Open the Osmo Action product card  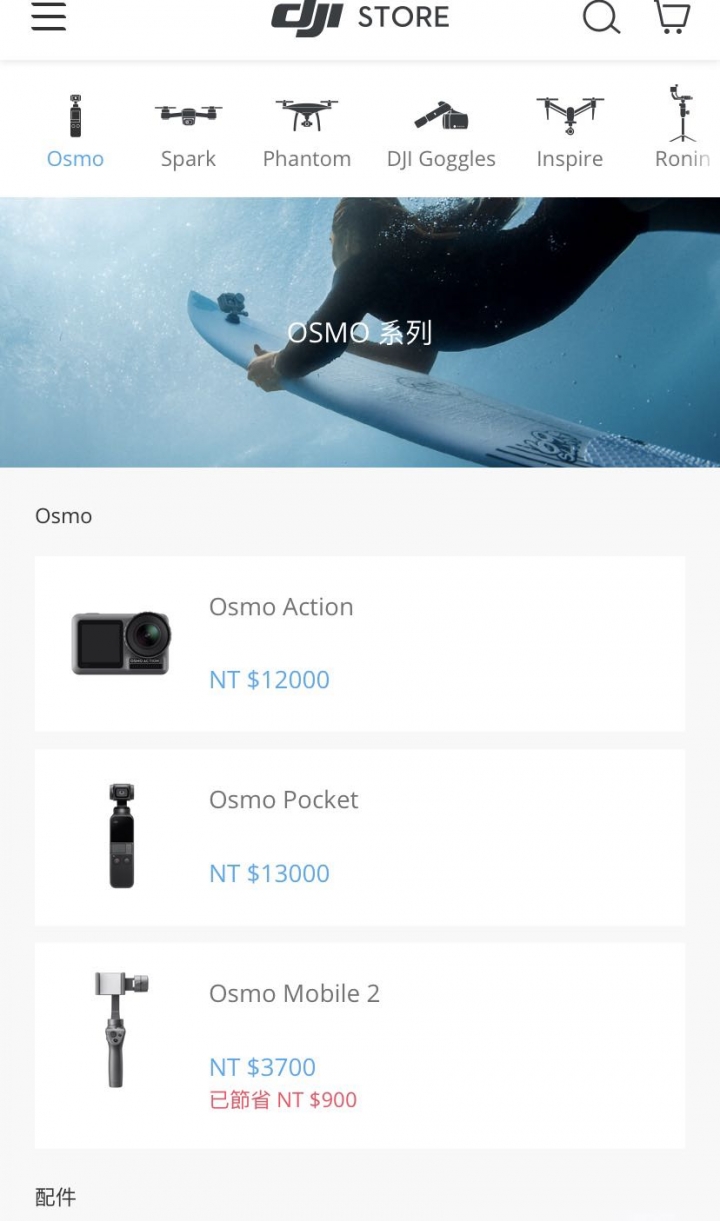[x=360, y=643]
